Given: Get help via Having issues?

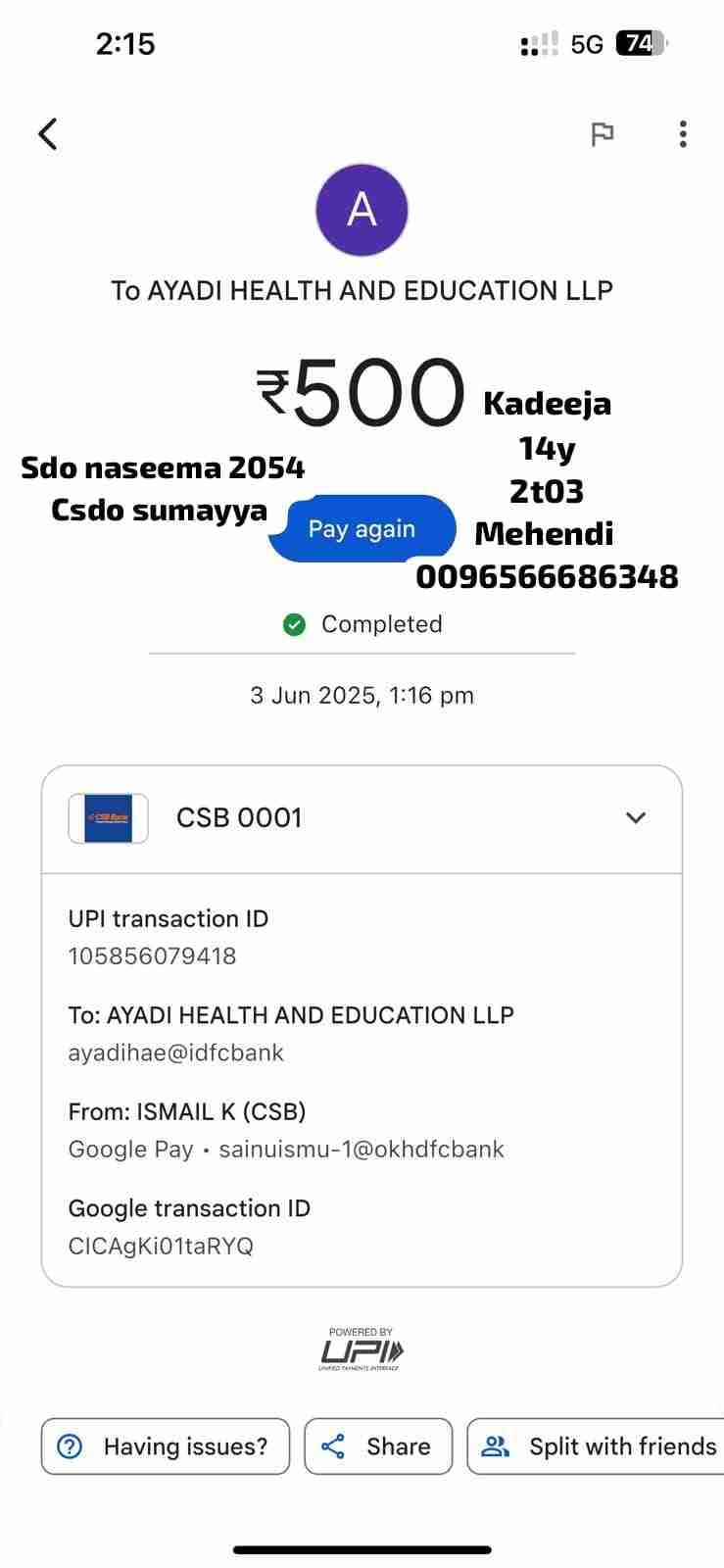Looking at the screenshot, I should coord(166,1446).
